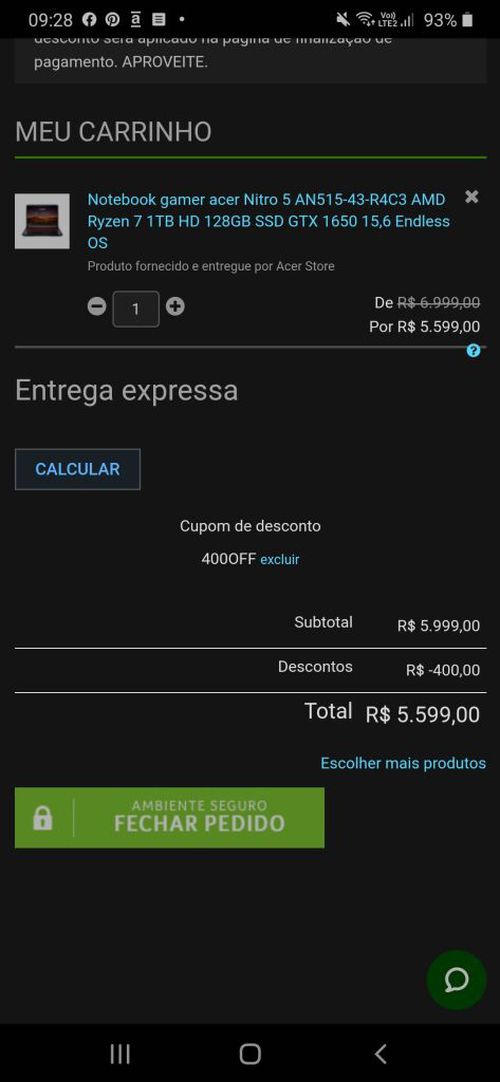Viewport: 500px width, 1082px height.
Task: Tap the quantity field showing 1
Action: tap(136, 308)
